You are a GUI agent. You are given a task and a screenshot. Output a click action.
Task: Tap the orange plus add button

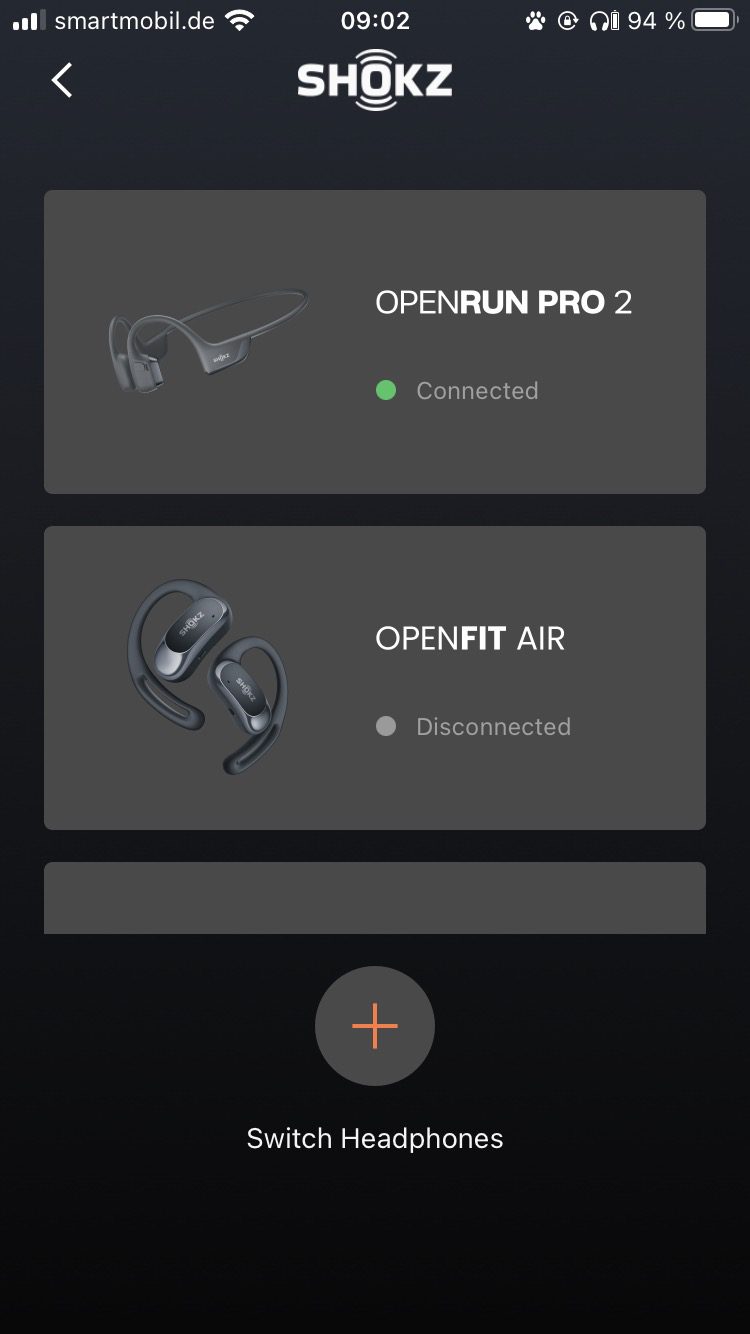click(375, 1026)
